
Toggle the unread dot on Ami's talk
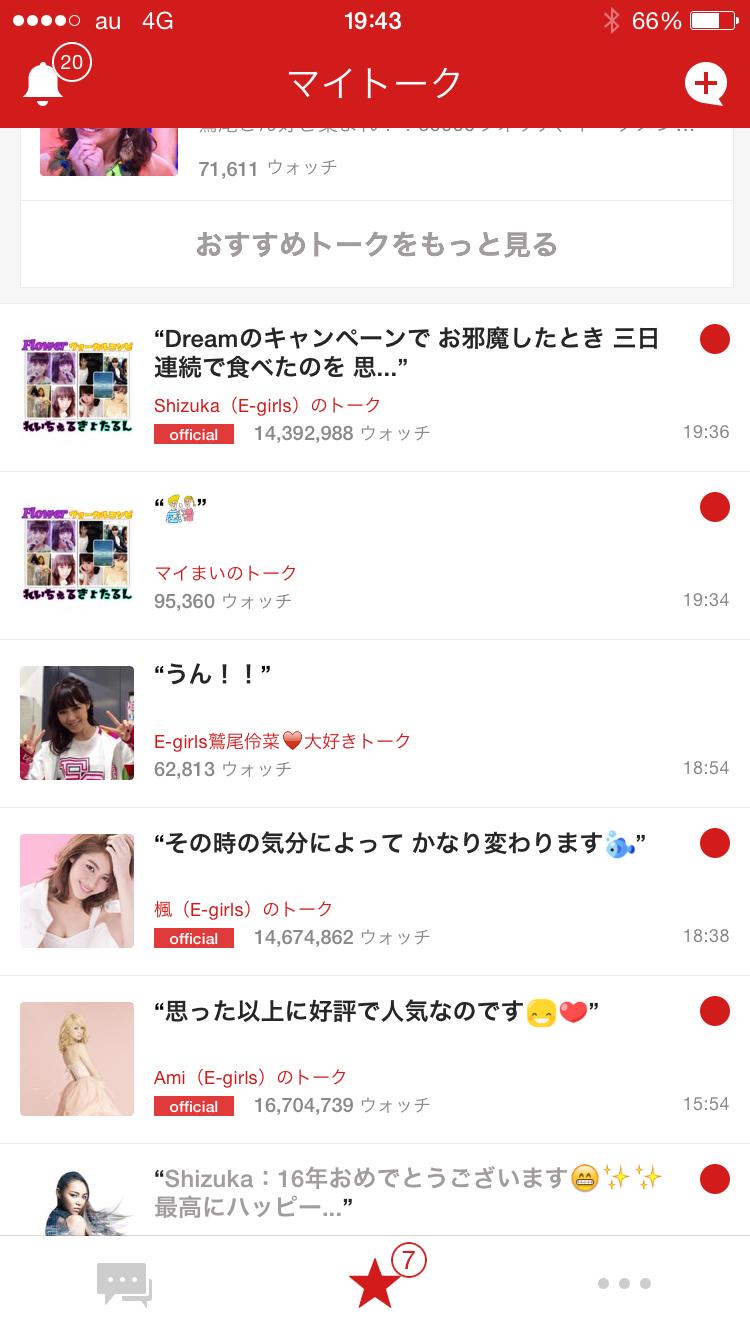point(715,1011)
